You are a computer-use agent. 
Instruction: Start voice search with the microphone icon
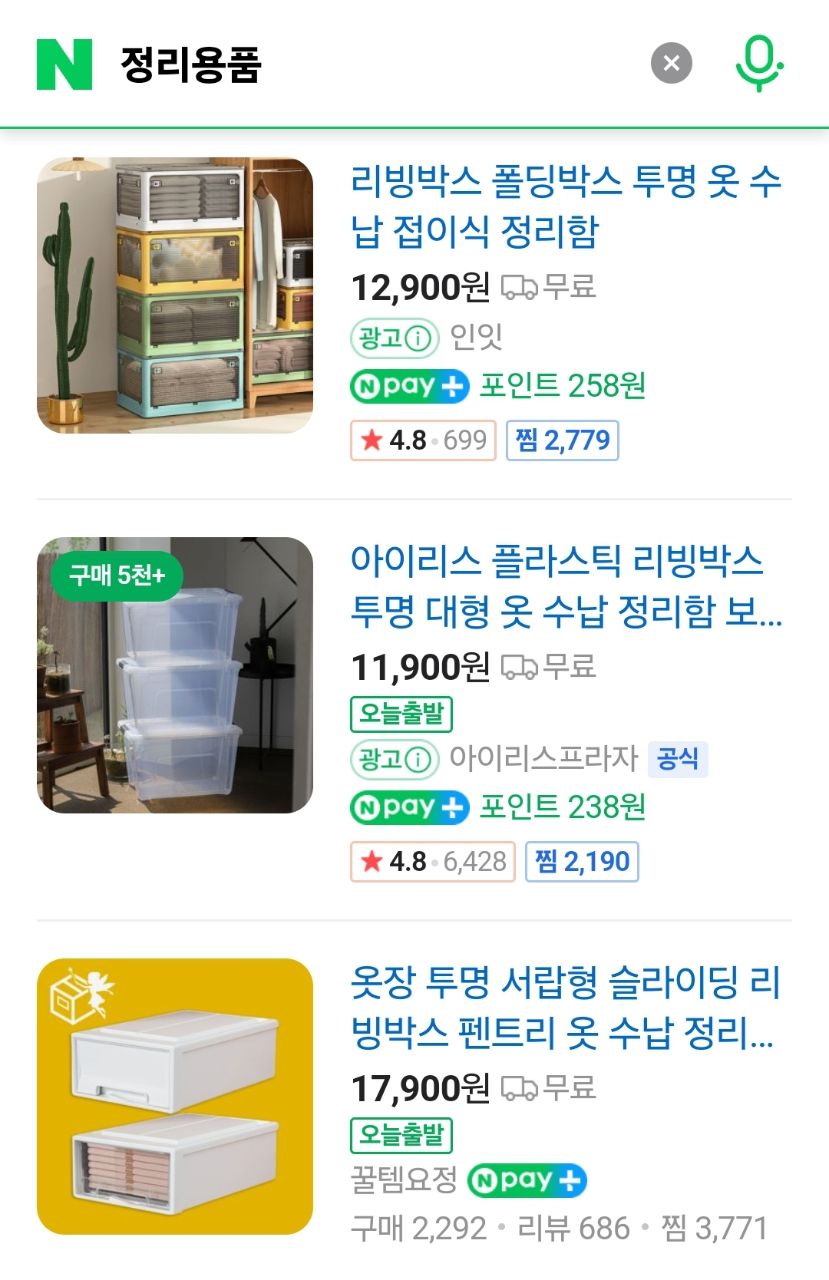(759, 64)
